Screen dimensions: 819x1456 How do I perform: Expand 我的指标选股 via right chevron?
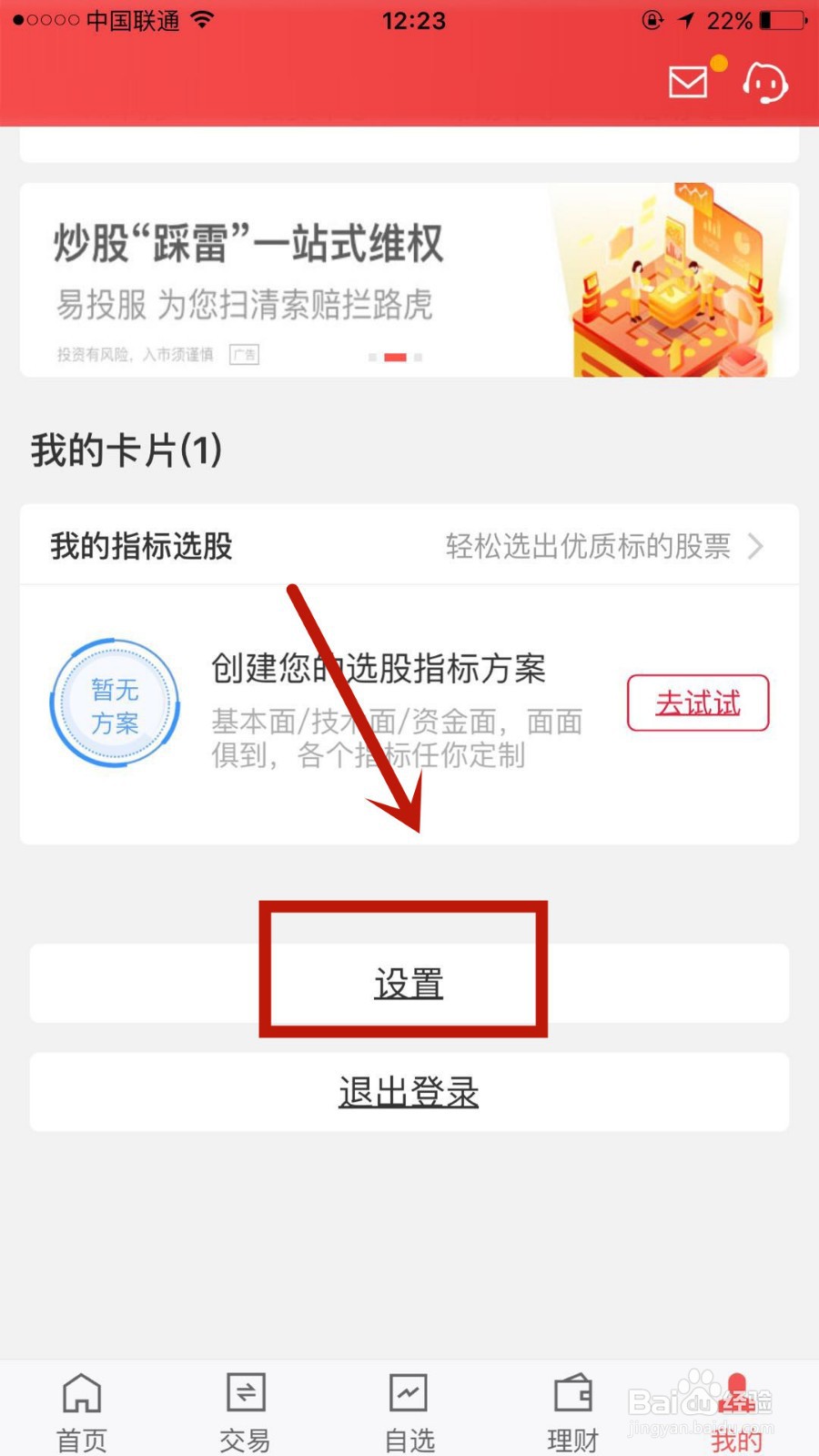click(x=755, y=546)
